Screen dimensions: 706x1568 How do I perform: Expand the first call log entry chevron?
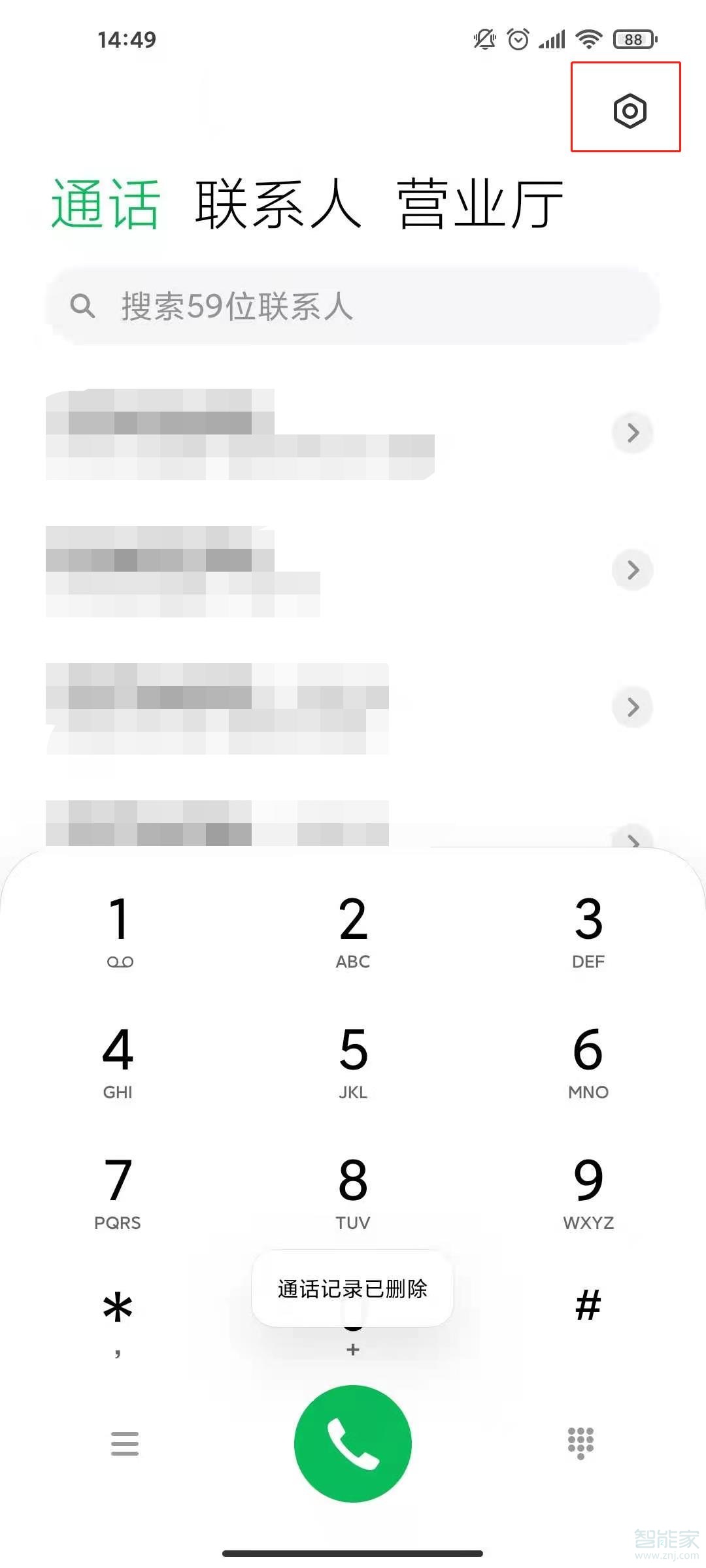(632, 433)
